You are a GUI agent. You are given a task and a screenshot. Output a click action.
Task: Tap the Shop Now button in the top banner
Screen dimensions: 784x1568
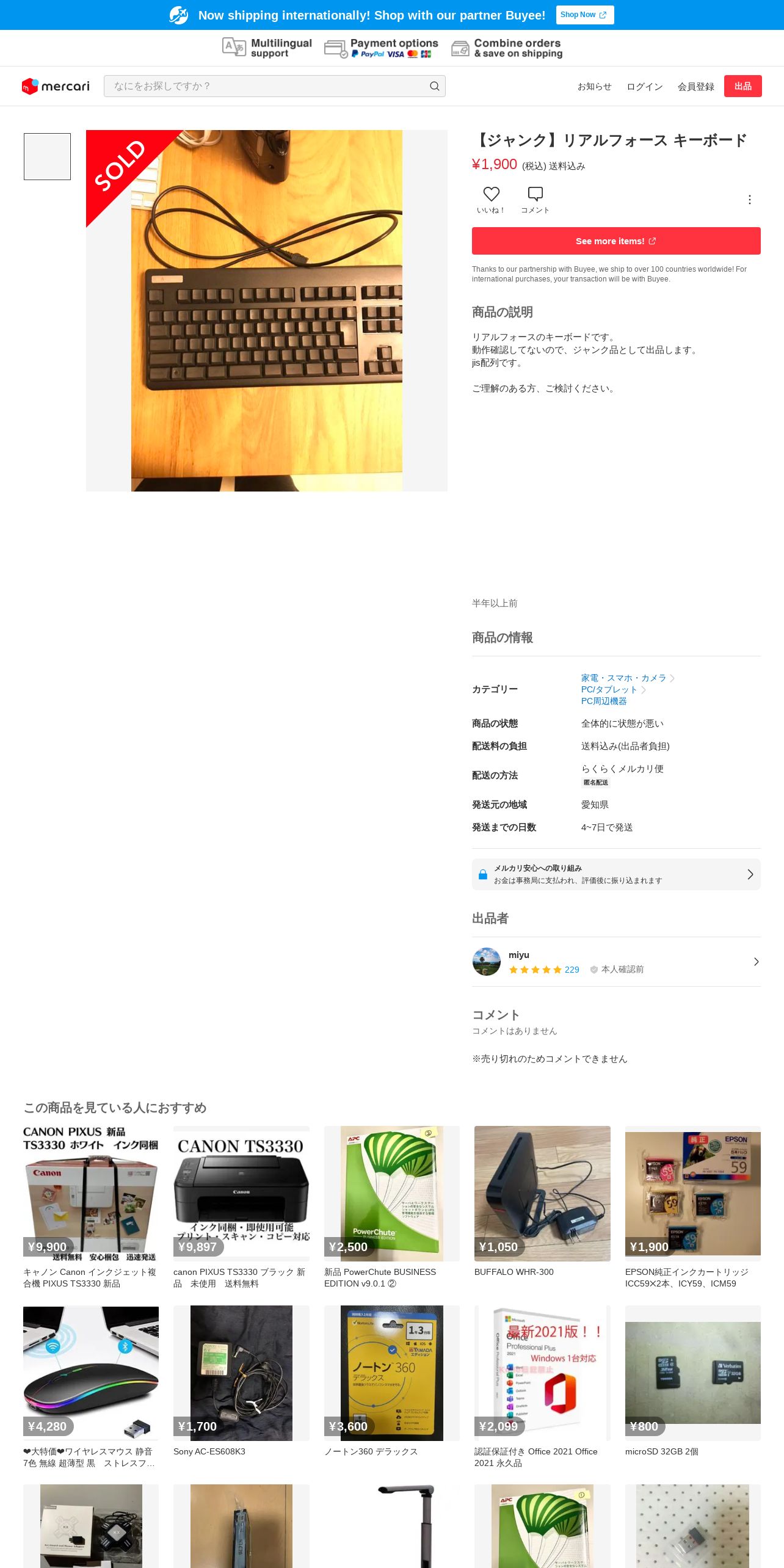coord(584,15)
